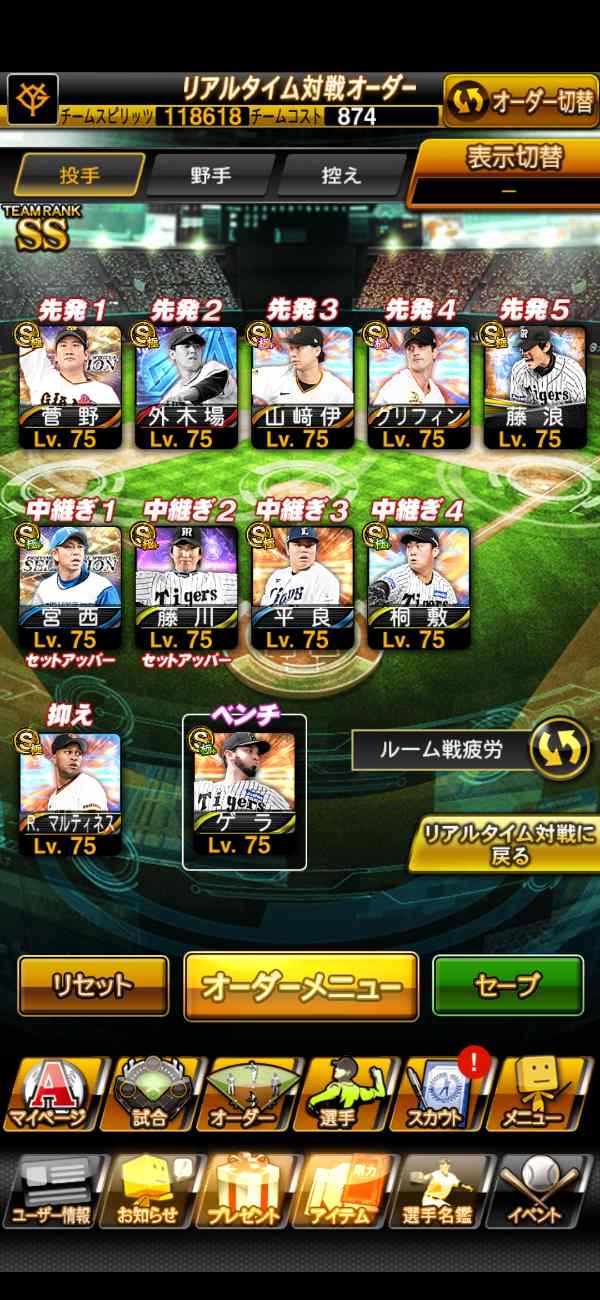The image size is (600, 1300).
Task: Select starter card 山﨑伊
Action: 302,385
